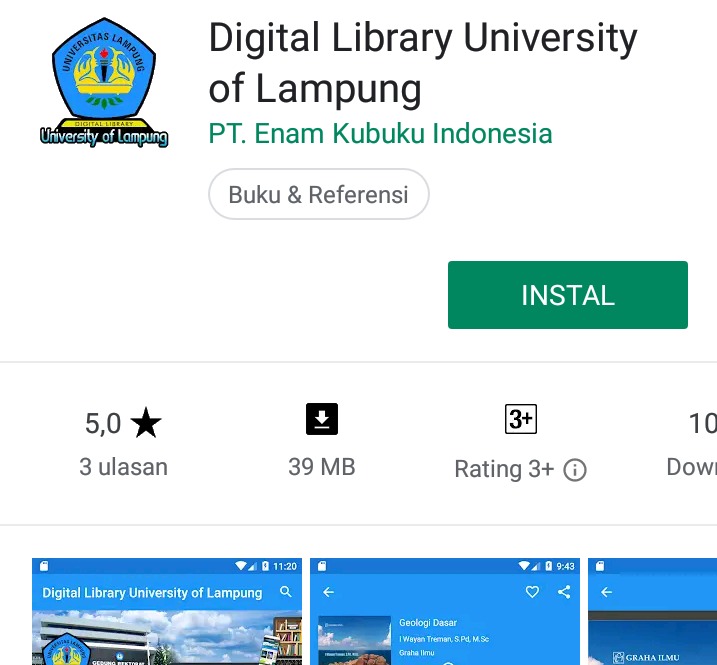Open first screenshot showing Digital Library home

(x=166, y=612)
